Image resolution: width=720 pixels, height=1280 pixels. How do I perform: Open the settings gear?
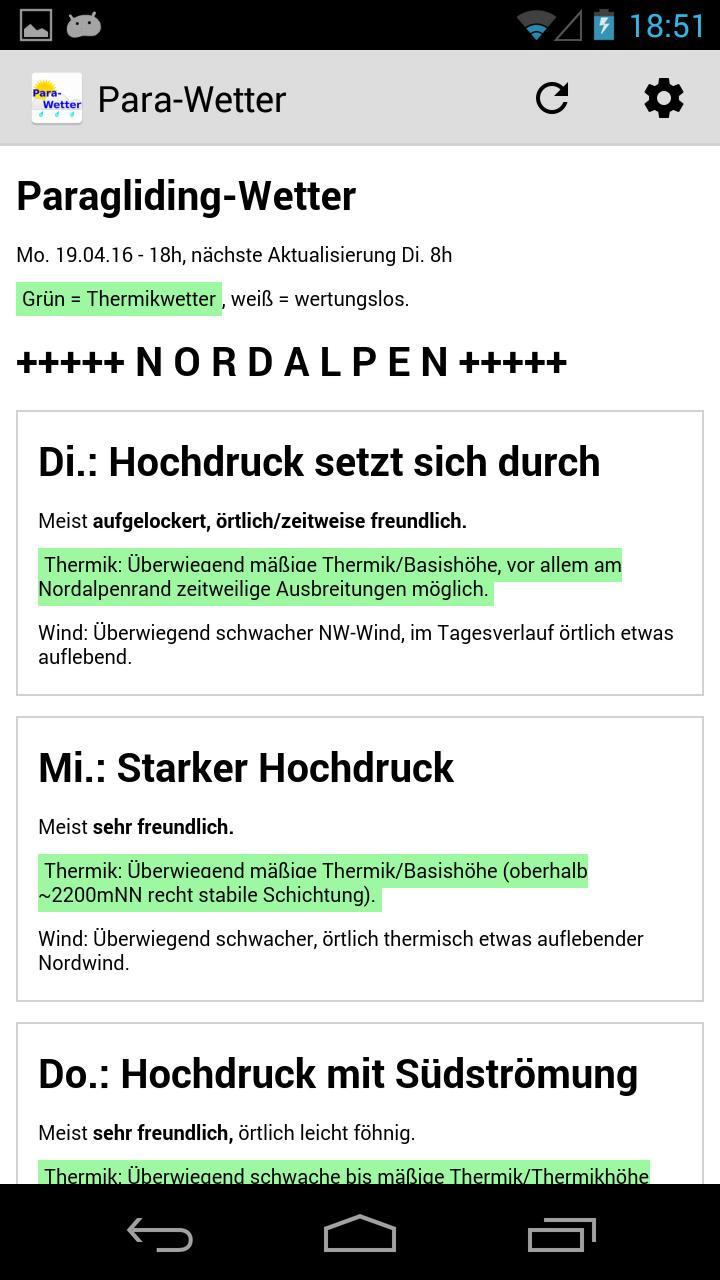tap(664, 98)
